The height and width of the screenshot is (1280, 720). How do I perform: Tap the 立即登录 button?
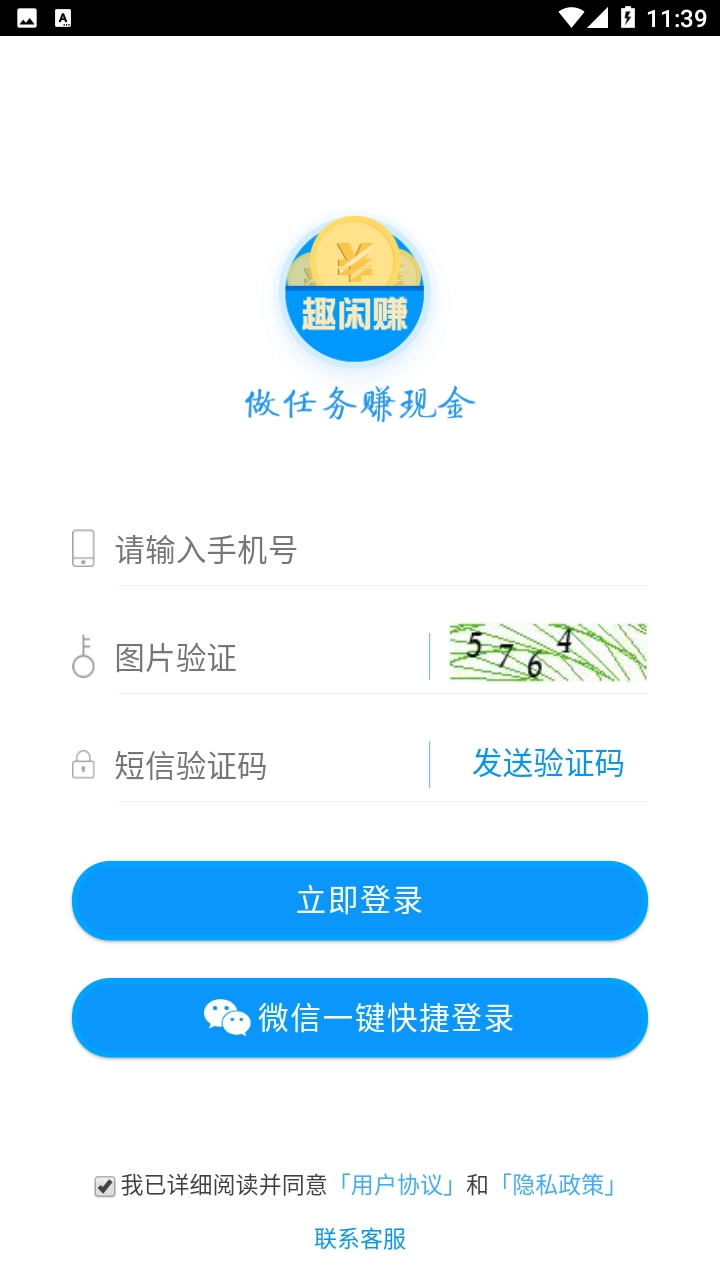pyautogui.click(x=360, y=900)
